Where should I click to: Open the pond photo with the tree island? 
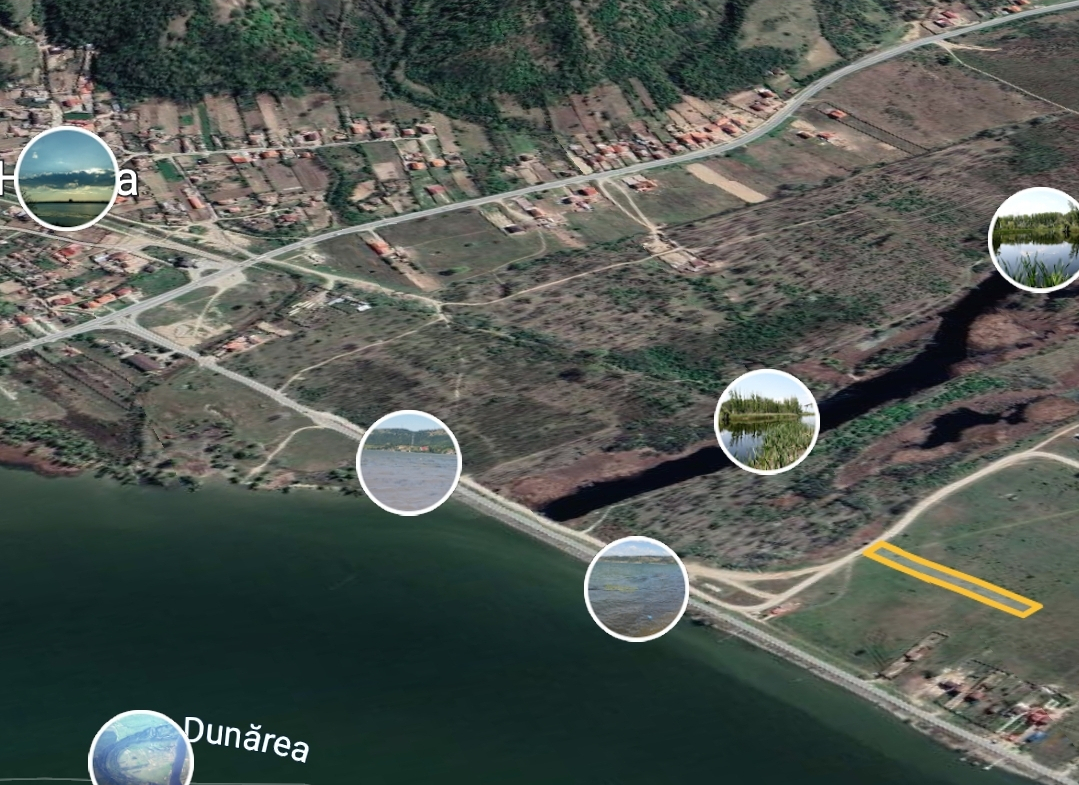tap(767, 421)
